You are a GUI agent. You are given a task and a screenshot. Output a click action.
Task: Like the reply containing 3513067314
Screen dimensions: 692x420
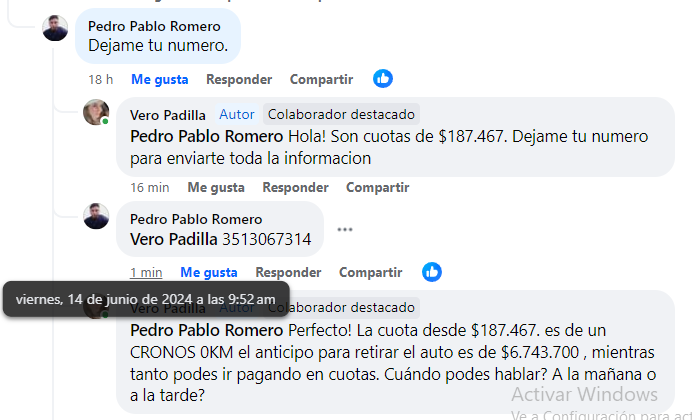(209, 272)
